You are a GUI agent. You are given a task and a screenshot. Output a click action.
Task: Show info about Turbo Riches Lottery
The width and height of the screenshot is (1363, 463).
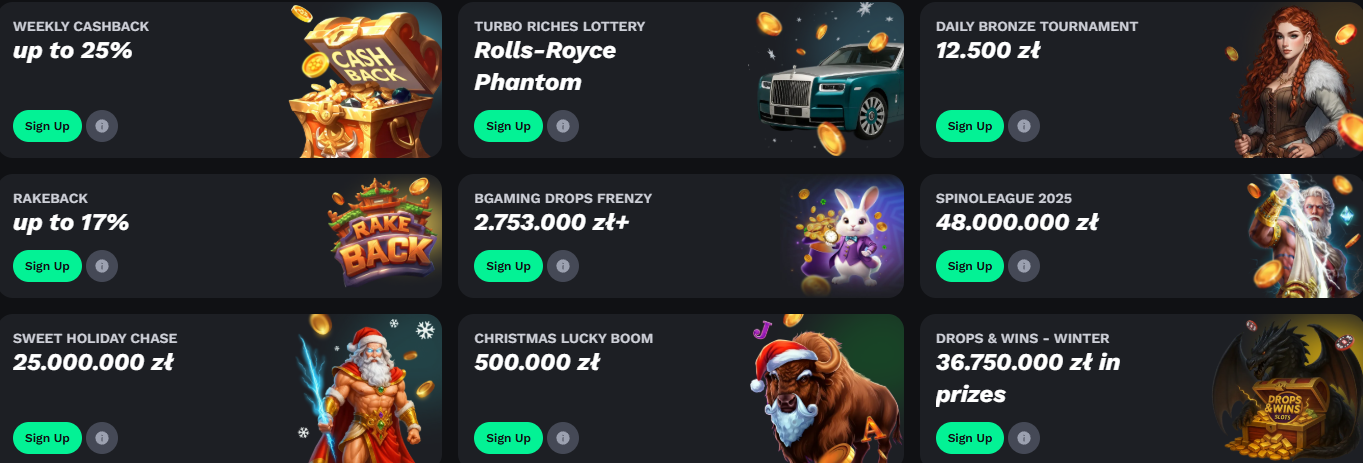click(563, 126)
